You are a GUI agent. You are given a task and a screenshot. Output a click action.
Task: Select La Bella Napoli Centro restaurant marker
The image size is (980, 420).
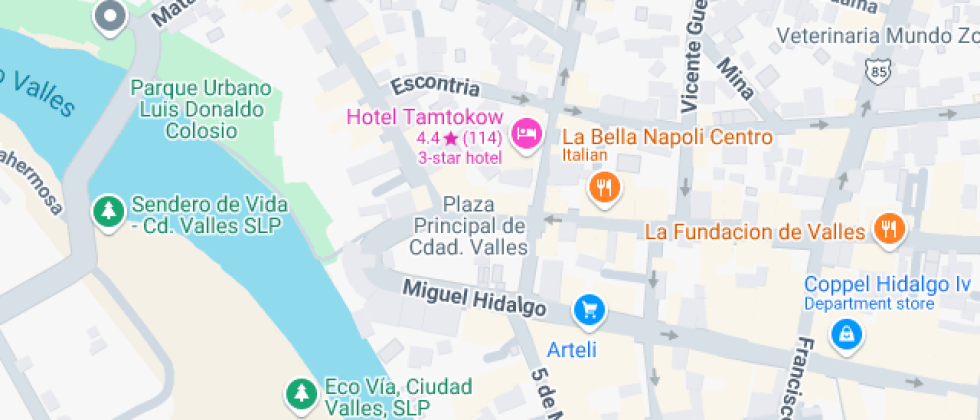(x=602, y=187)
